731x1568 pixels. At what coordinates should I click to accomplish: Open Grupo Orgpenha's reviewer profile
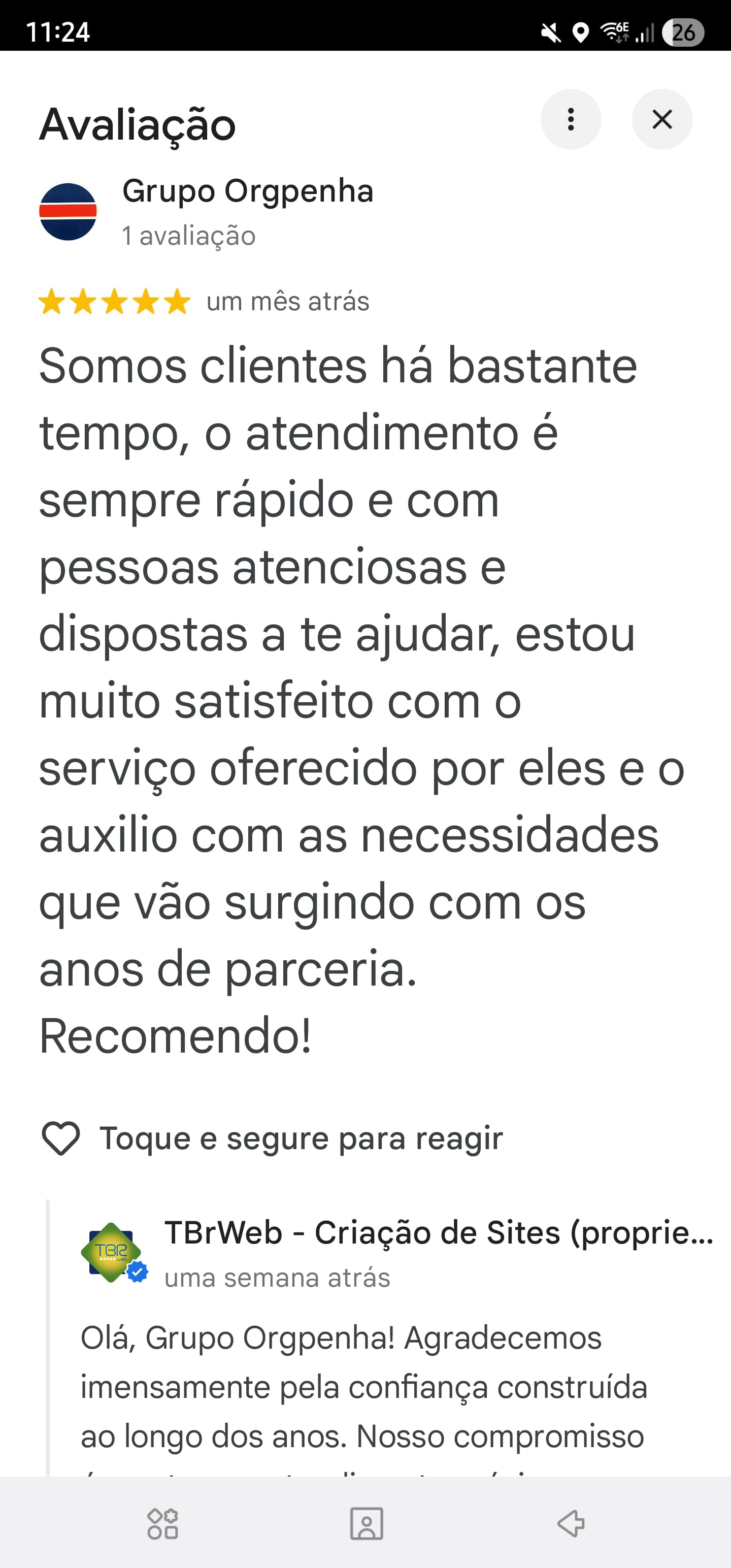[247, 191]
